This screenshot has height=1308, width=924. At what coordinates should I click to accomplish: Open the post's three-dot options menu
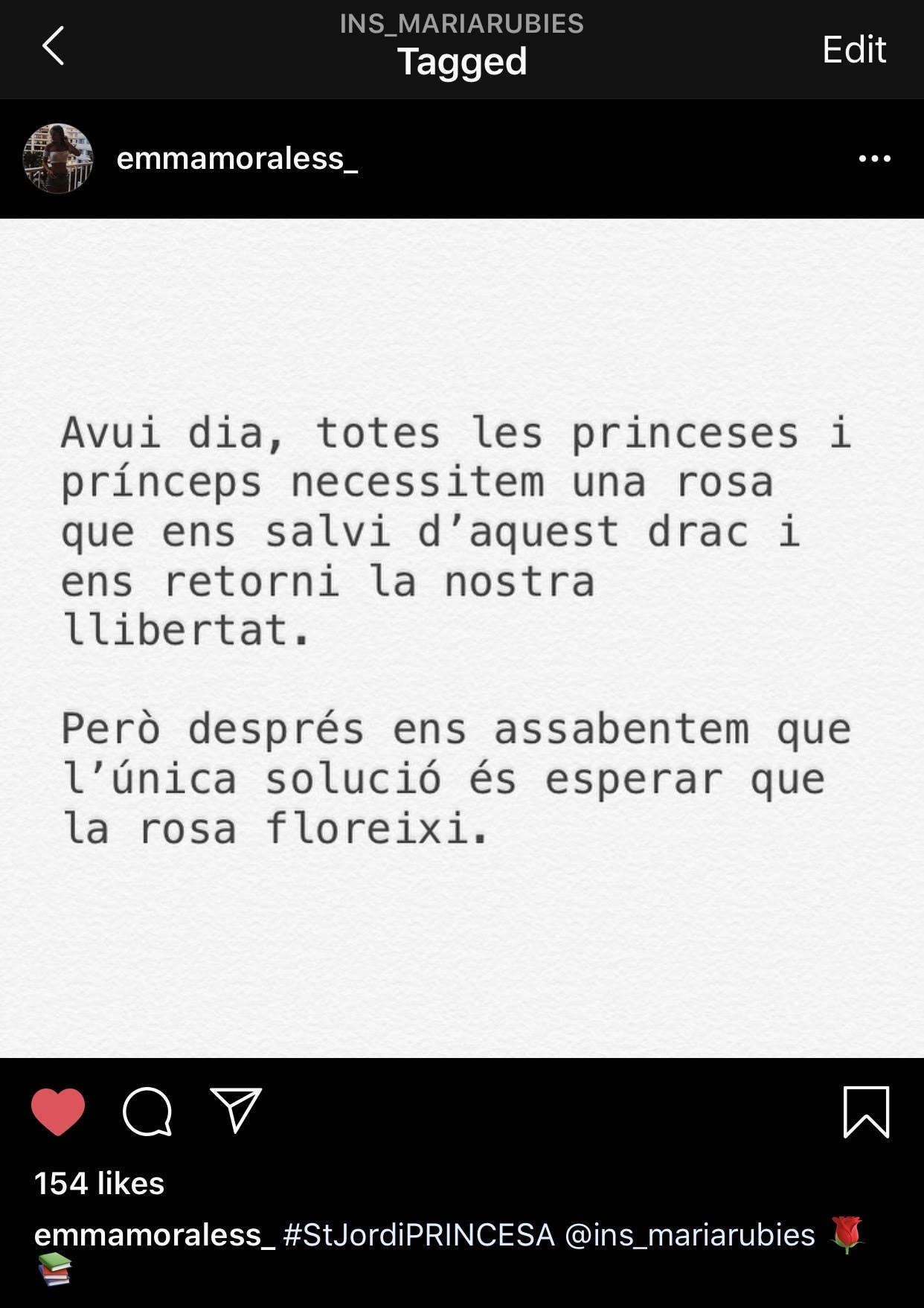click(874, 158)
